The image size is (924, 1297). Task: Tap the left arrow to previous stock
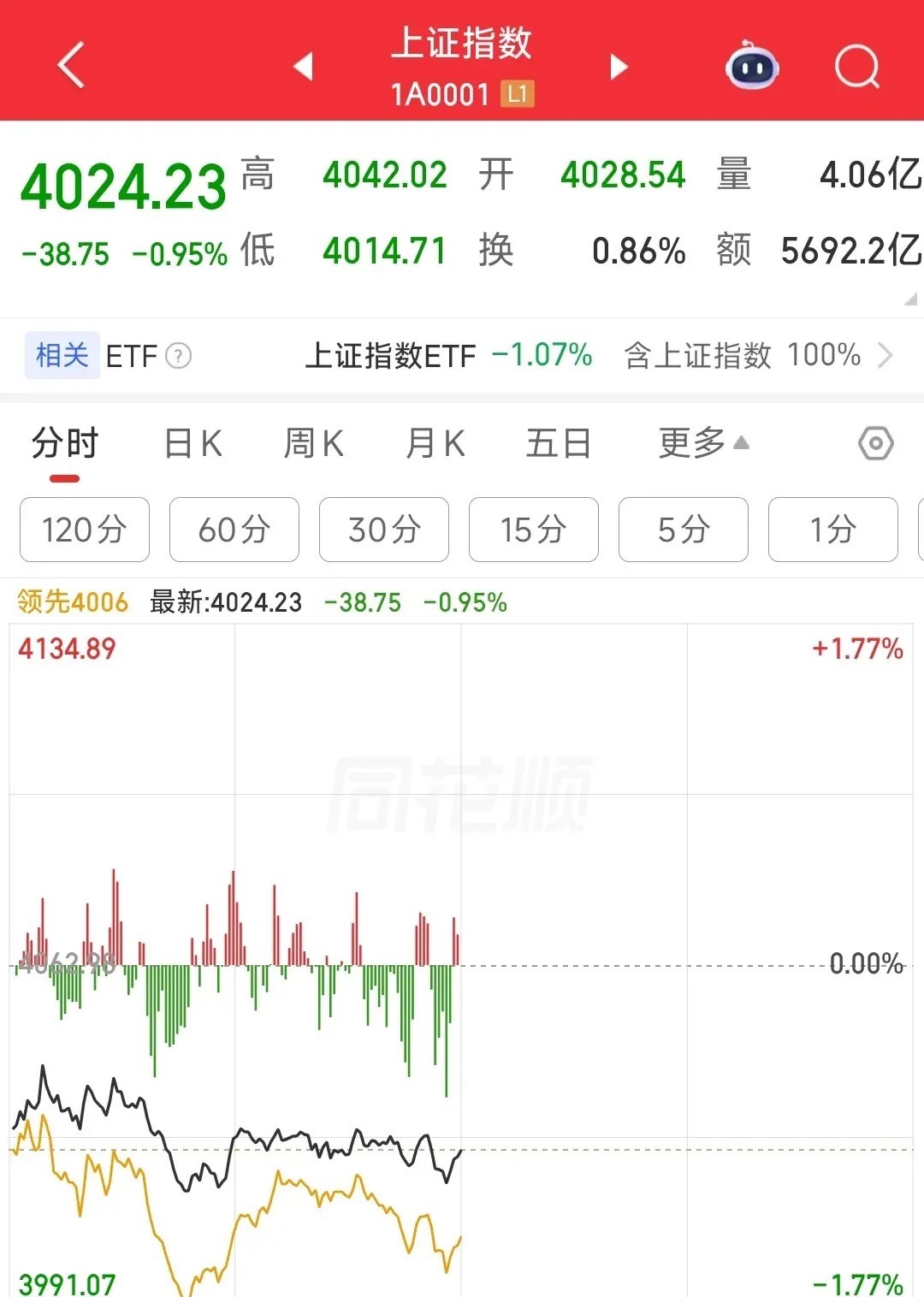[x=304, y=66]
